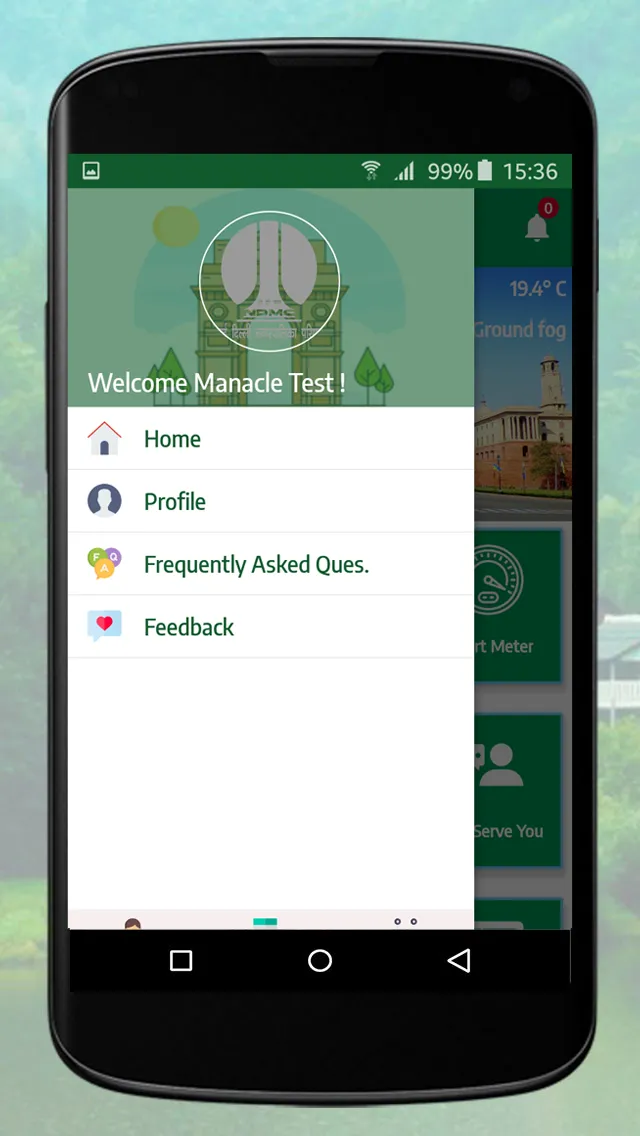The height and width of the screenshot is (1136, 640).
Task: Tap the system home button
Action: point(320,961)
